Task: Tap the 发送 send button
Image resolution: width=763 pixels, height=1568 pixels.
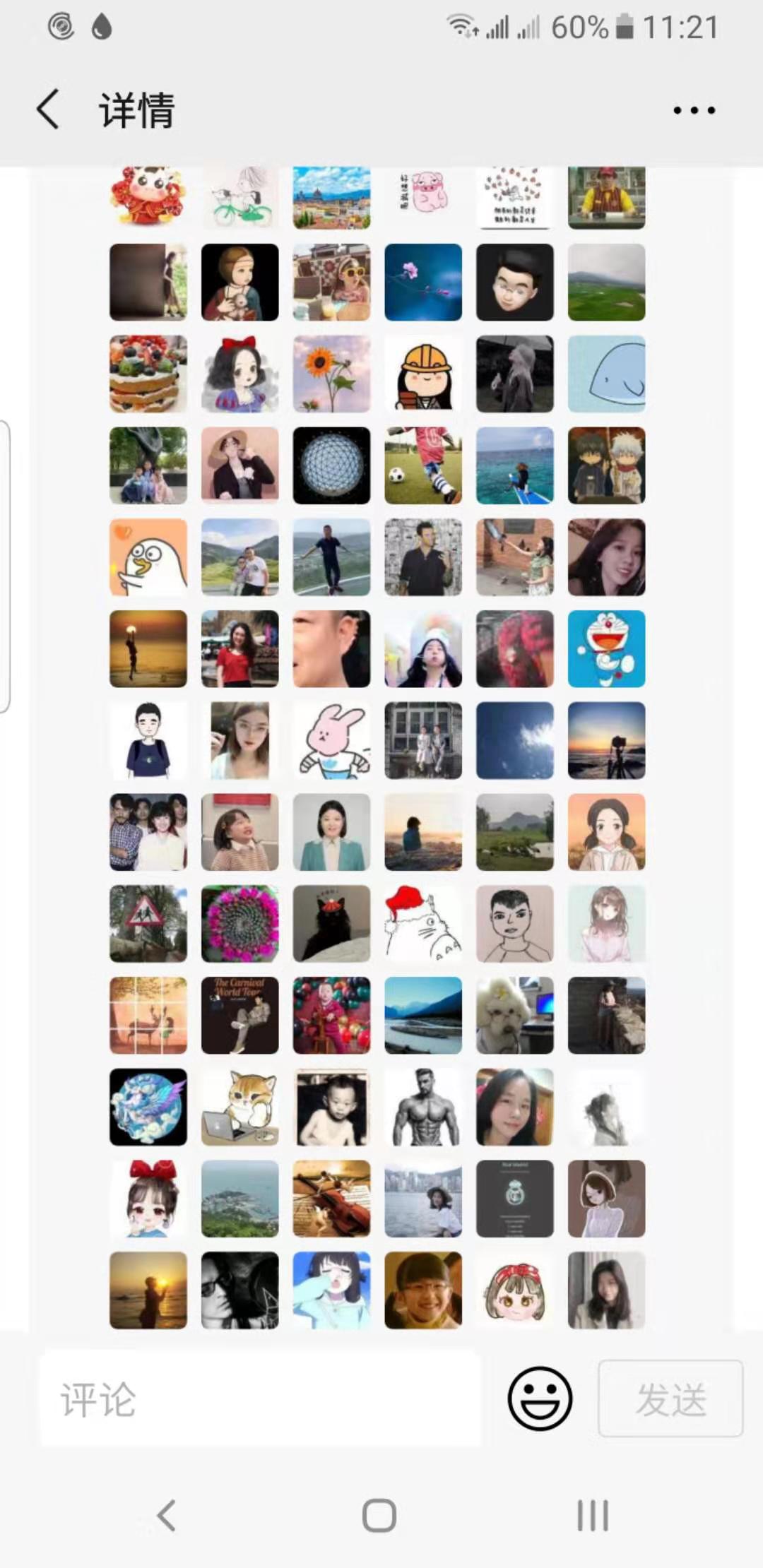Action: (670, 1398)
